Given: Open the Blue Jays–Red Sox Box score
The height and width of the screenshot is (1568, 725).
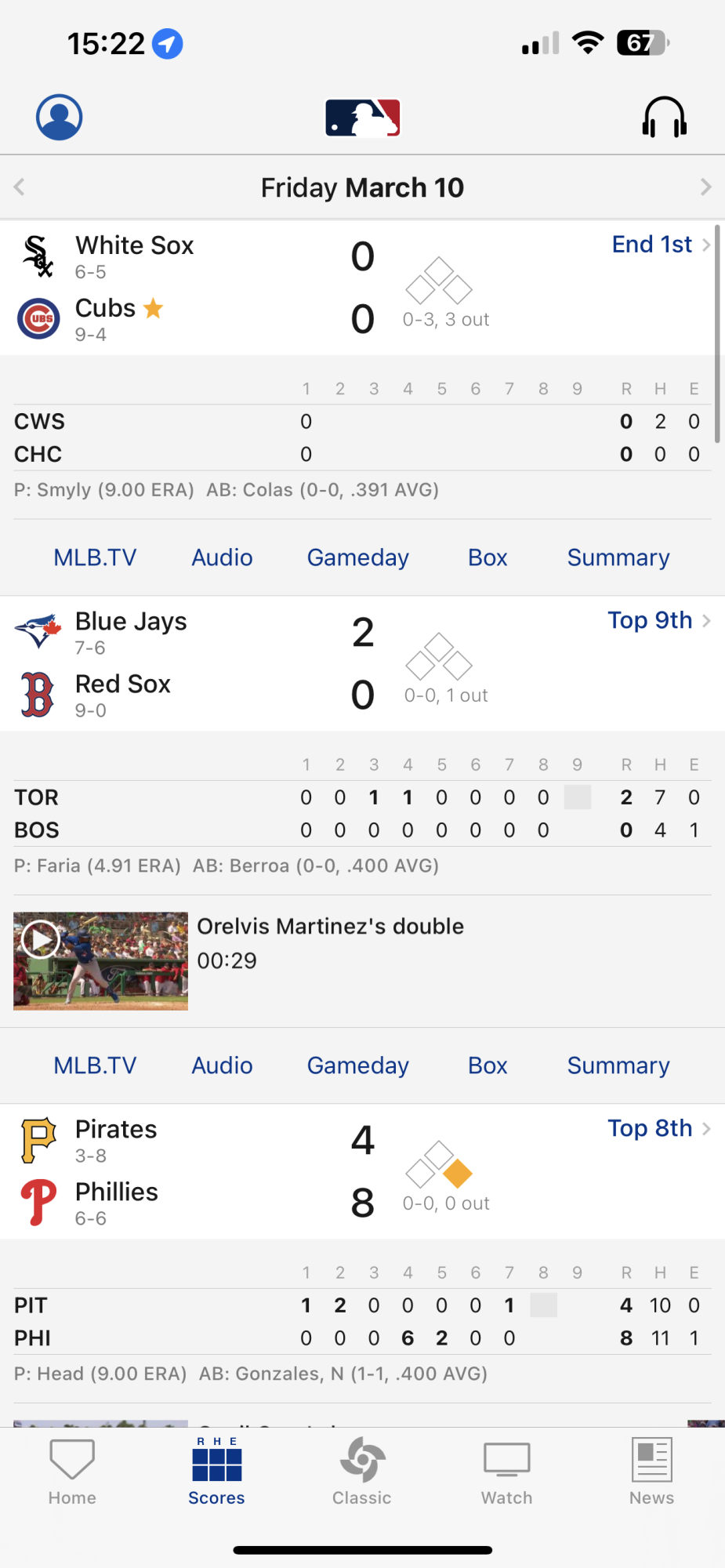Looking at the screenshot, I should point(488,1065).
